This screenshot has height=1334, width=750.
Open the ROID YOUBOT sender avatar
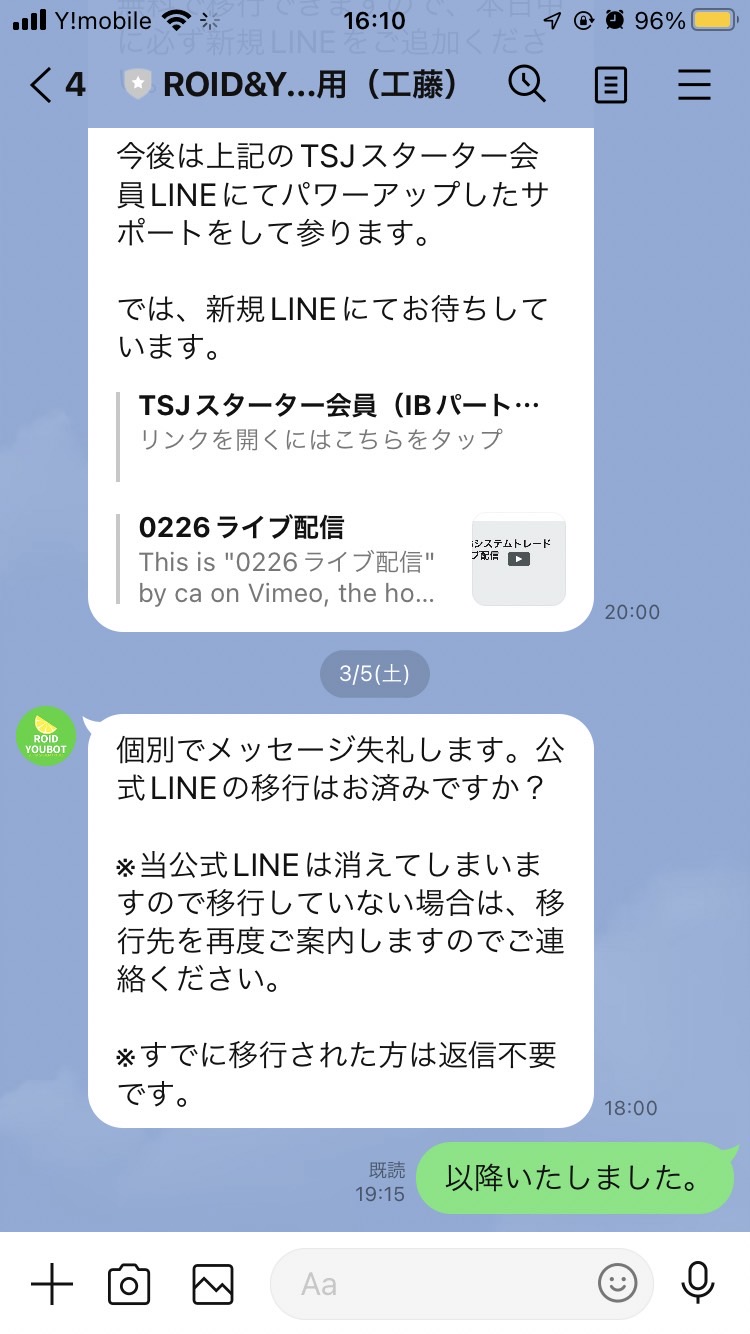tap(46, 737)
